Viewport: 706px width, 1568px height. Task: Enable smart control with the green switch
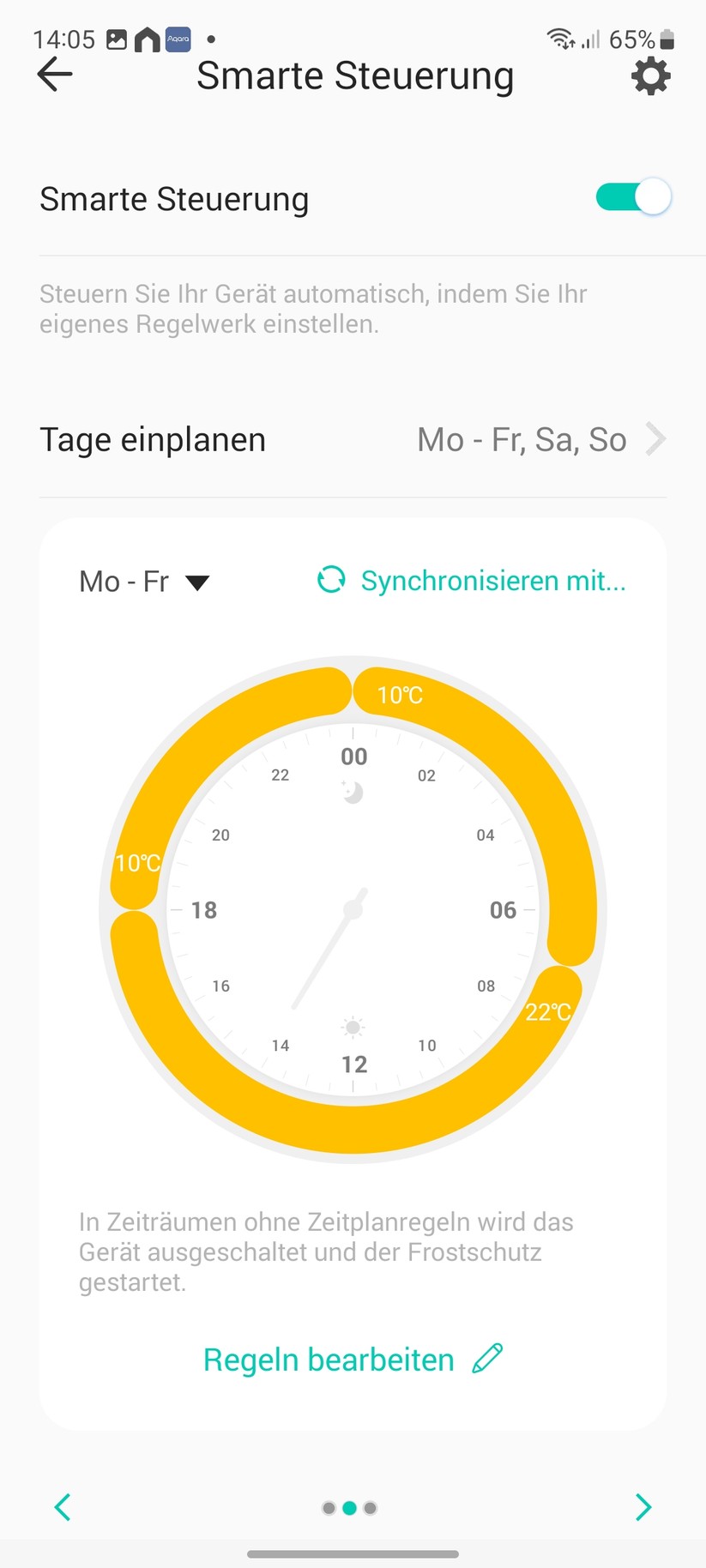(x=632, y=196)
